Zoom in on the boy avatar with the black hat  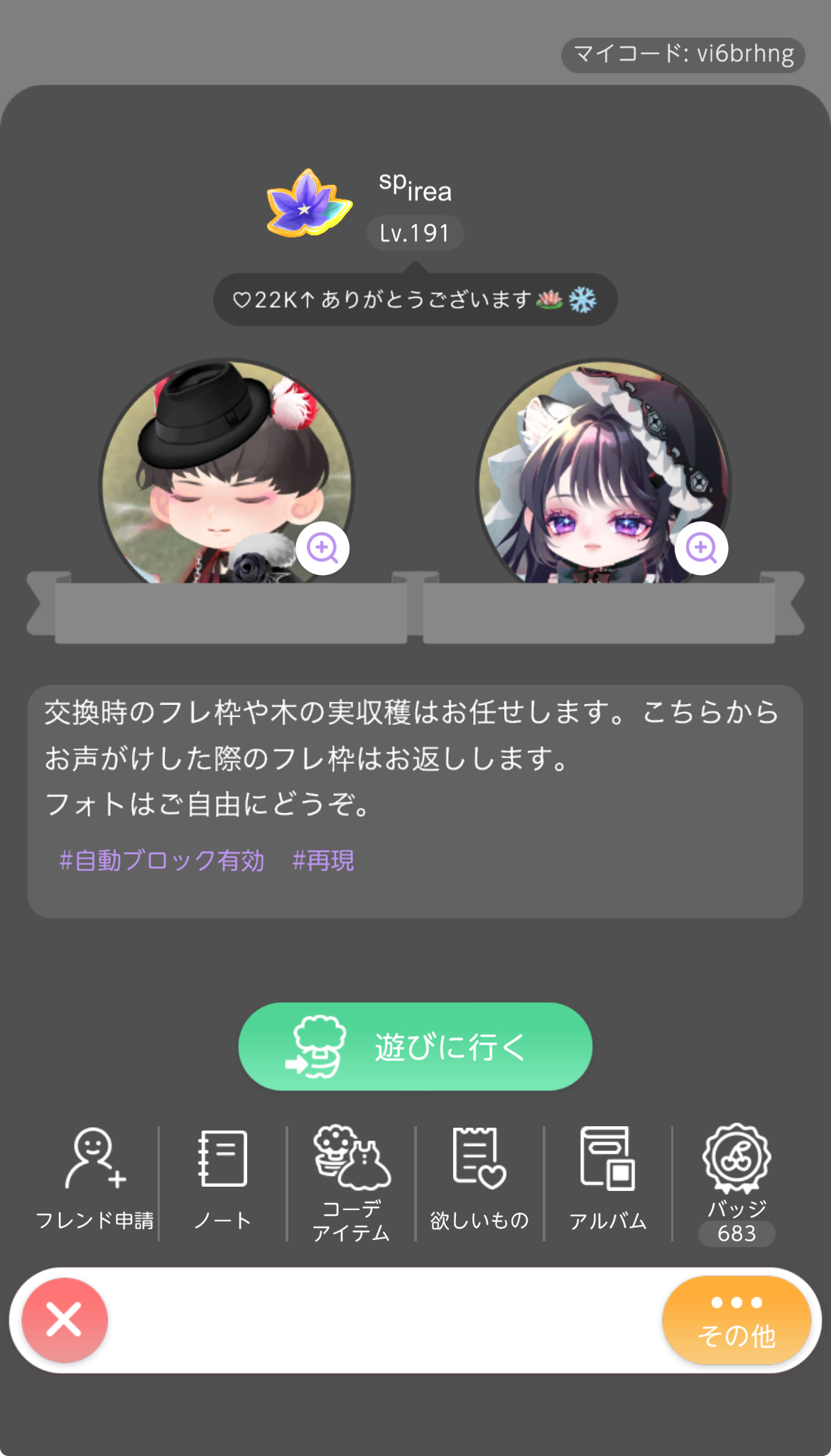click(322, 548)
